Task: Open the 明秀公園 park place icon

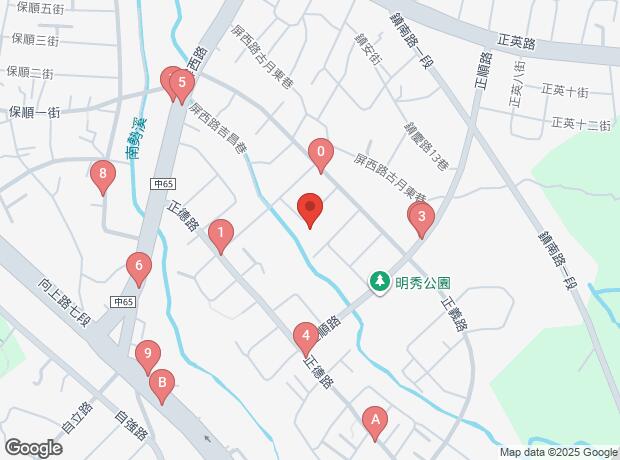Action: coord(380,282)
